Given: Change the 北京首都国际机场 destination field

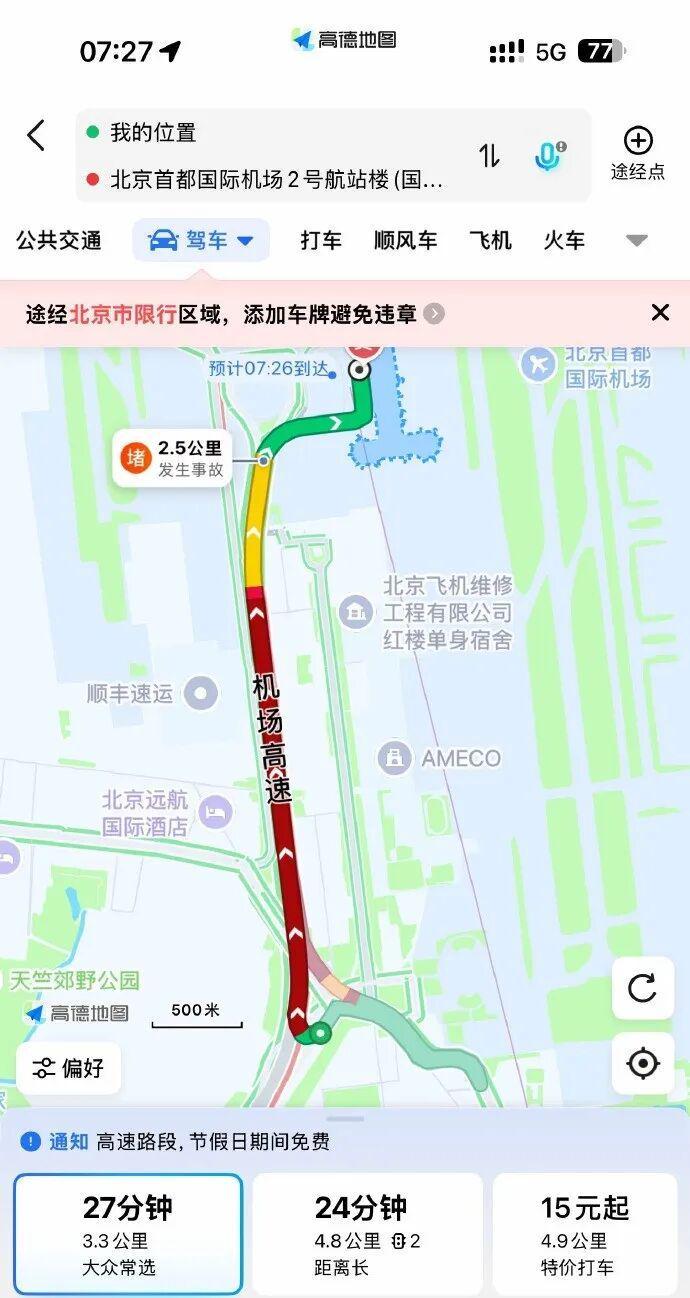Looking at the screenshot, I should [x=275, y=180].
